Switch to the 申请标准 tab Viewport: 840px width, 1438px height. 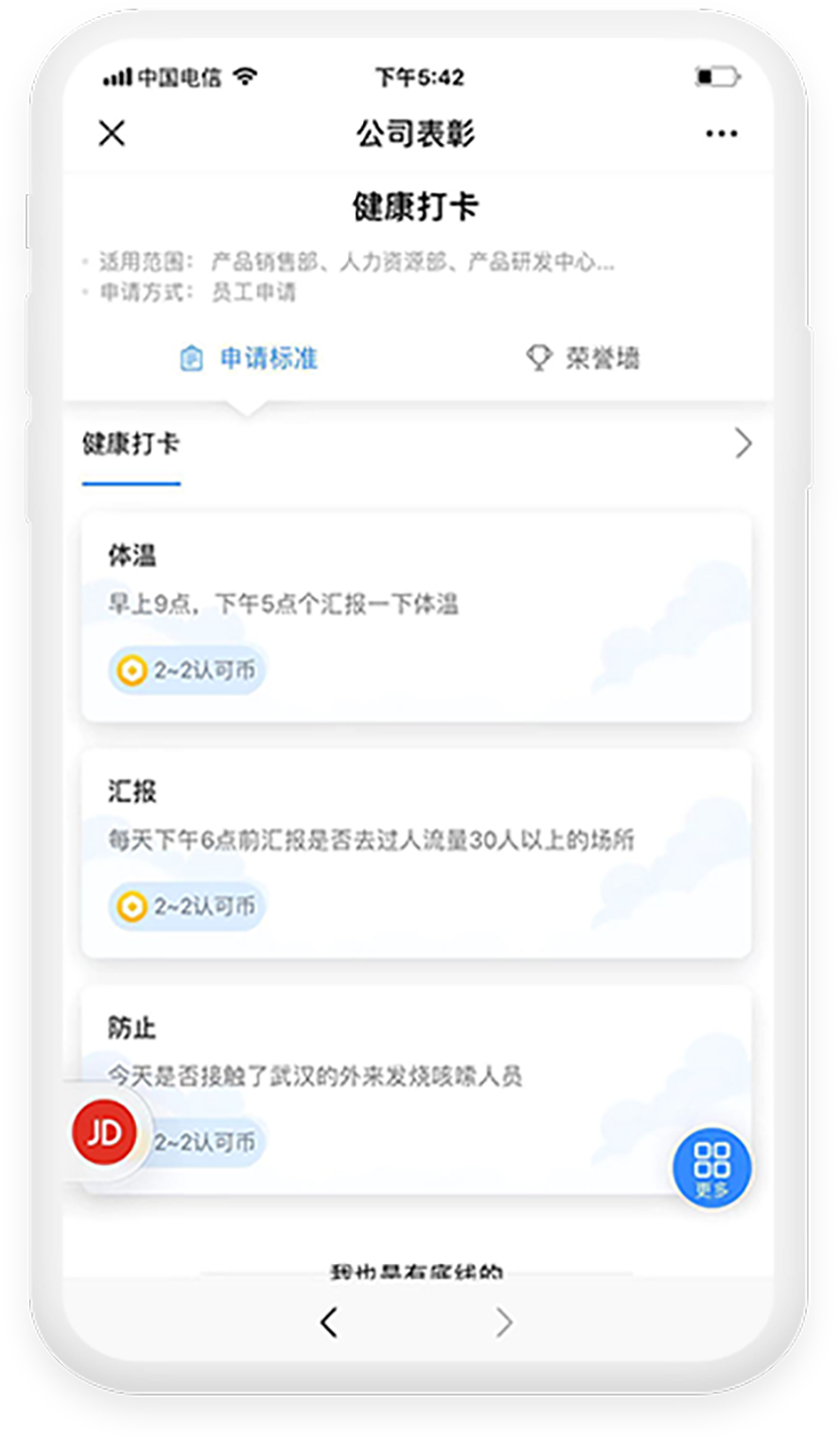[x=249, y=359]
